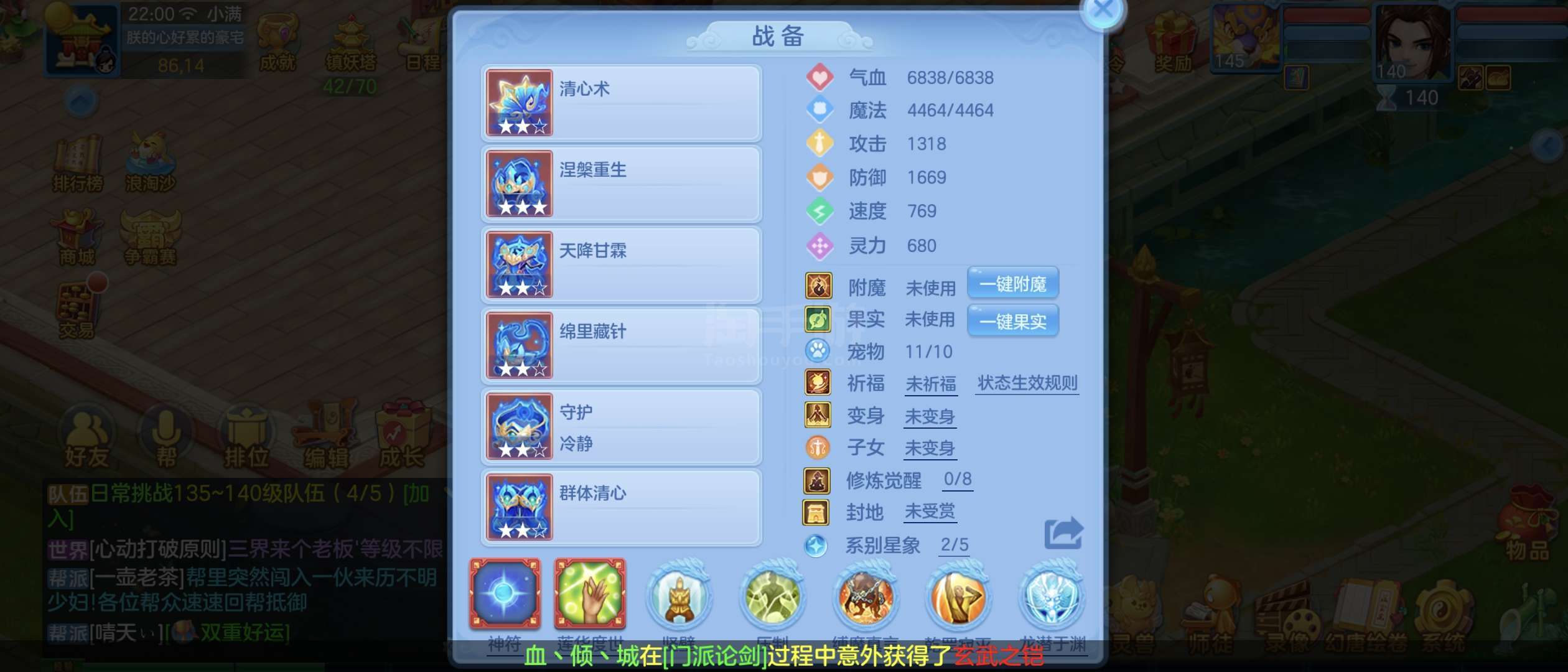Tap the 一键附魔 button
Image resolution: width=1568 pixels, height=672 pixels.
click(x=1012, y=284)
